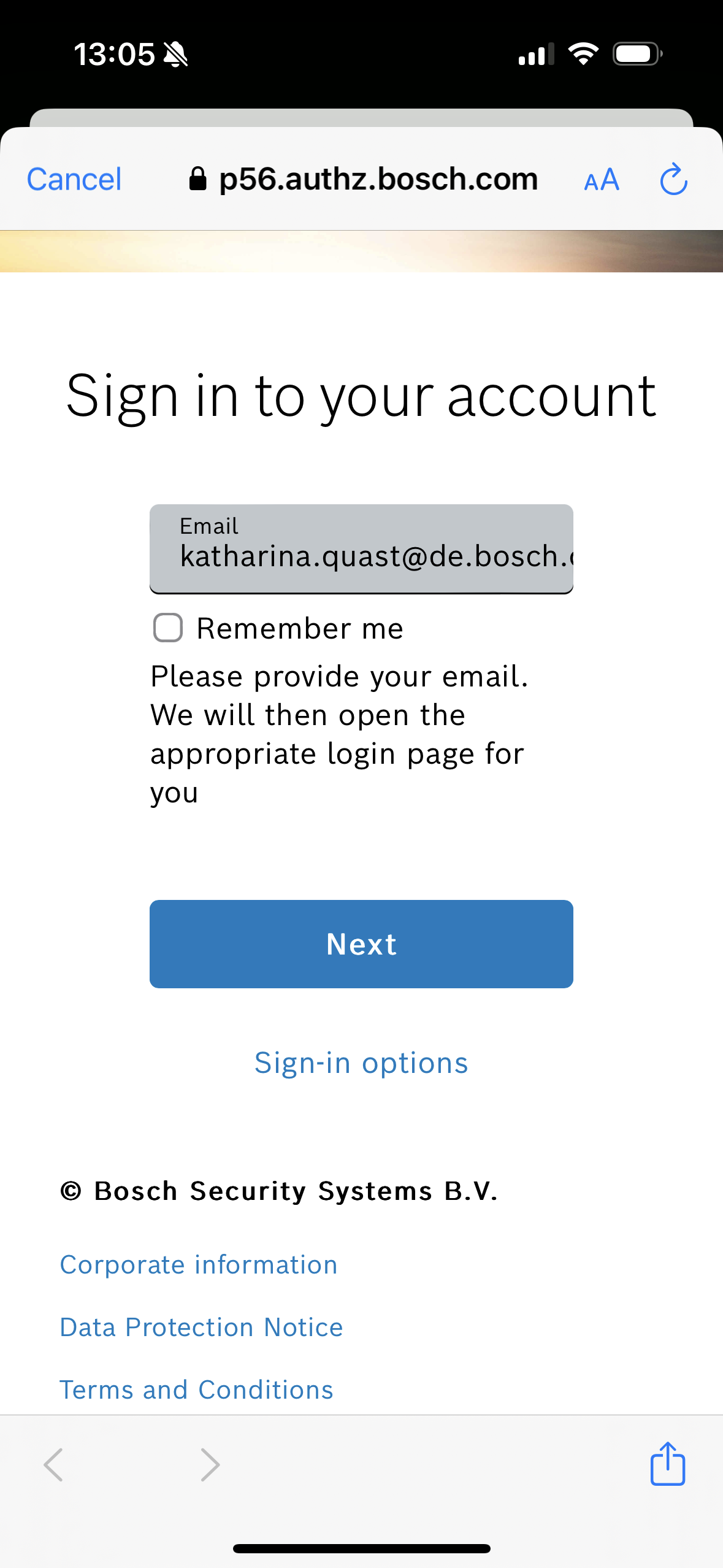Check the Remember me box
This screenshot has width=723, height=1568.
[x=167, y=628]
